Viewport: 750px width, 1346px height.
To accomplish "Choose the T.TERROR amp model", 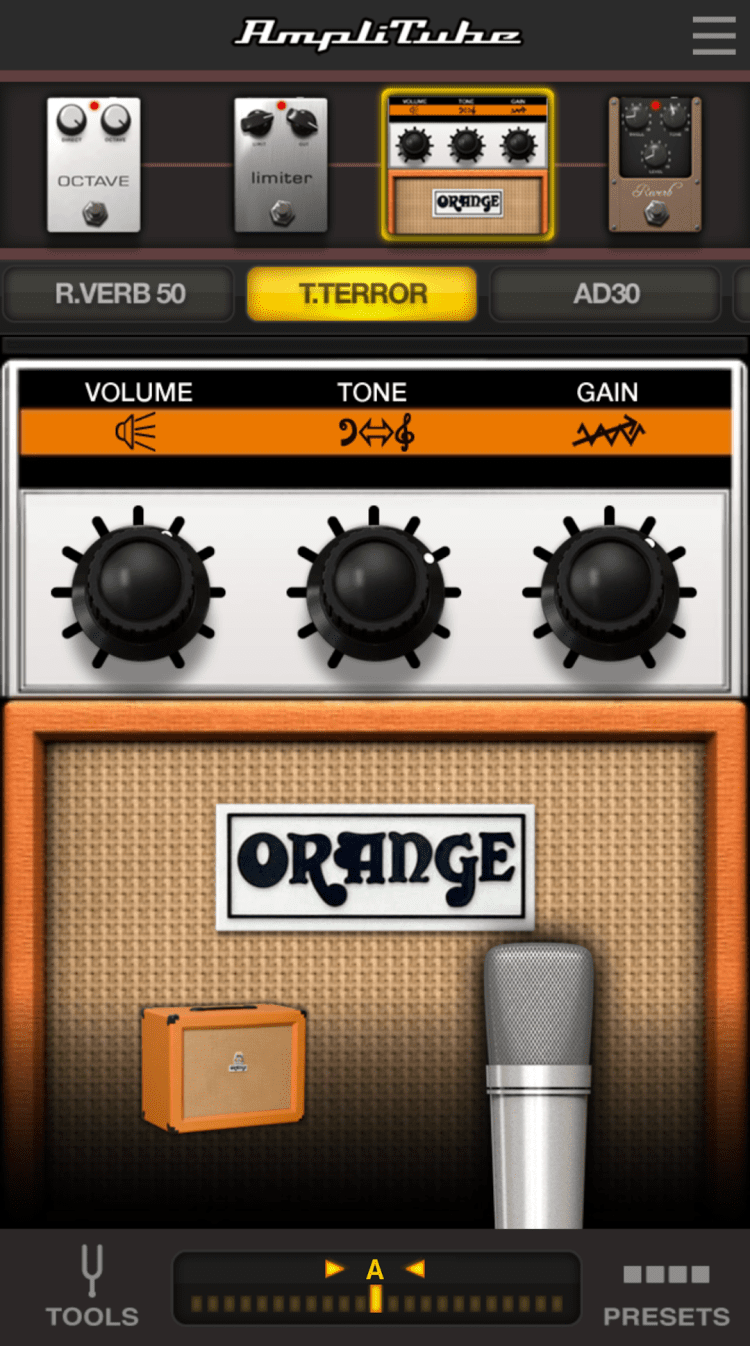I will tap(362, 294).
